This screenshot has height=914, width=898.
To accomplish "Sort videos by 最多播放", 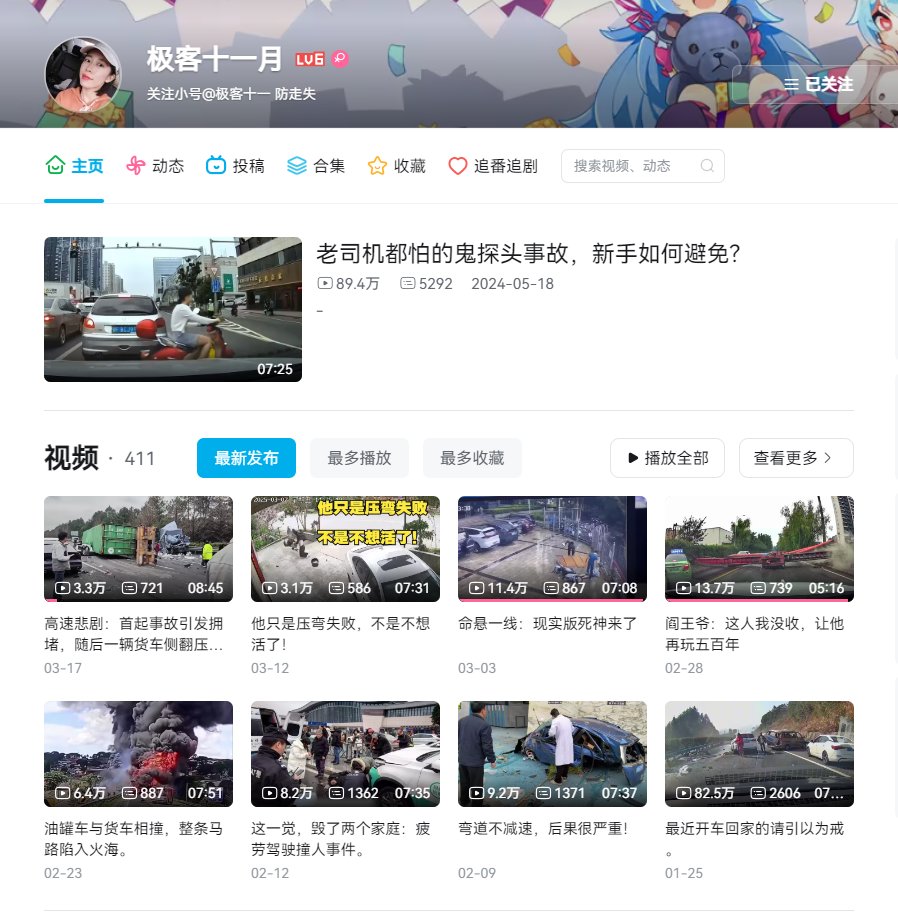I will pyautogui.click(x=360, y=458).
